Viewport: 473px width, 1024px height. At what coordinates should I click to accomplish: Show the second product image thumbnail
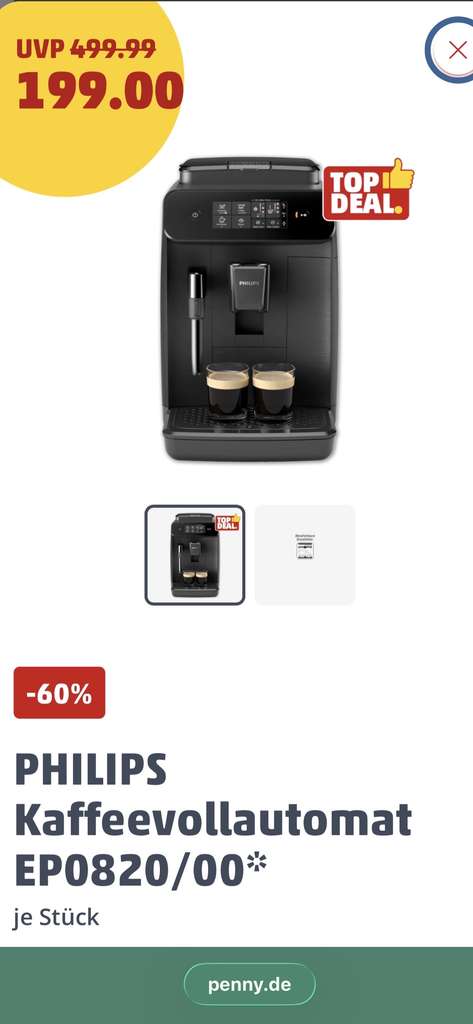click(x=305, y=555)
